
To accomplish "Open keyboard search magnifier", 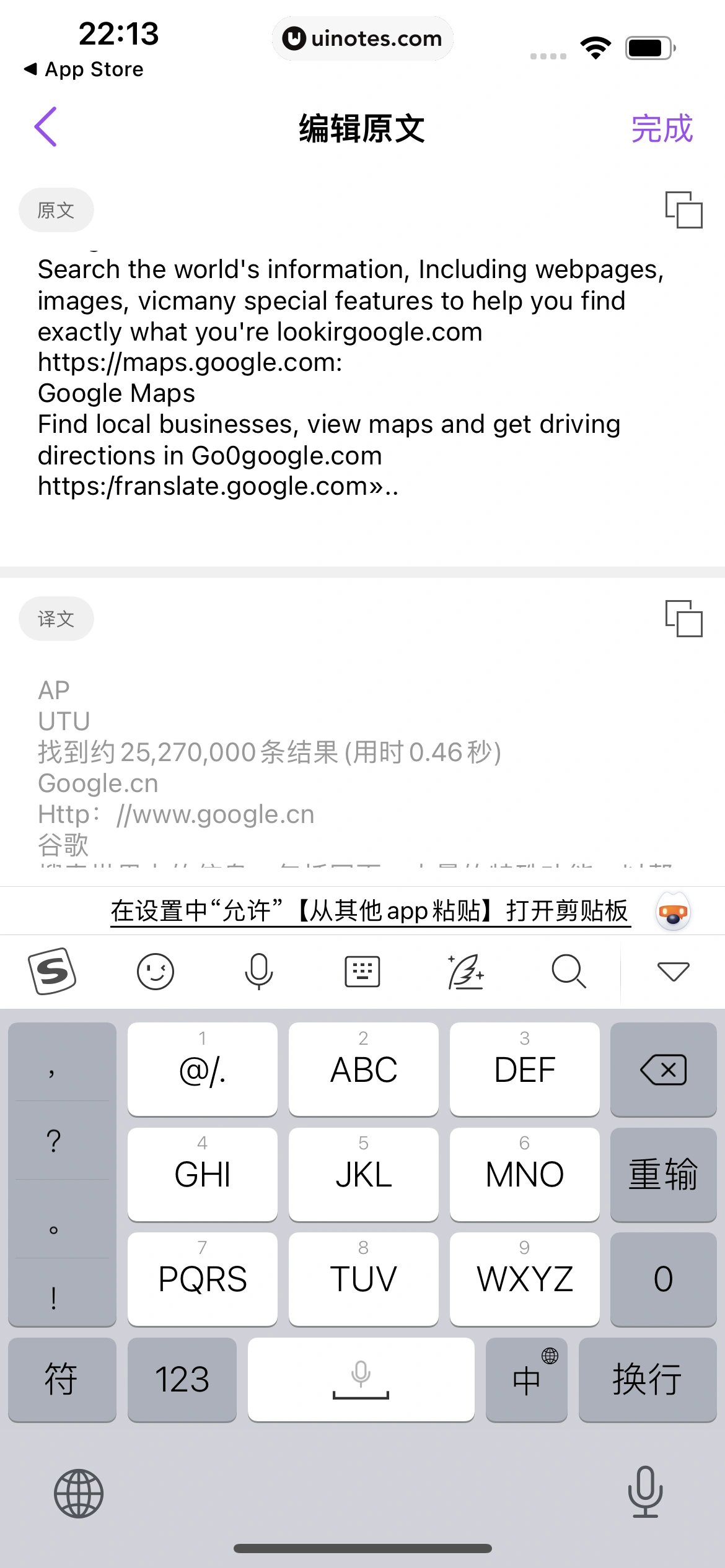I will click(x=568, y=971).
